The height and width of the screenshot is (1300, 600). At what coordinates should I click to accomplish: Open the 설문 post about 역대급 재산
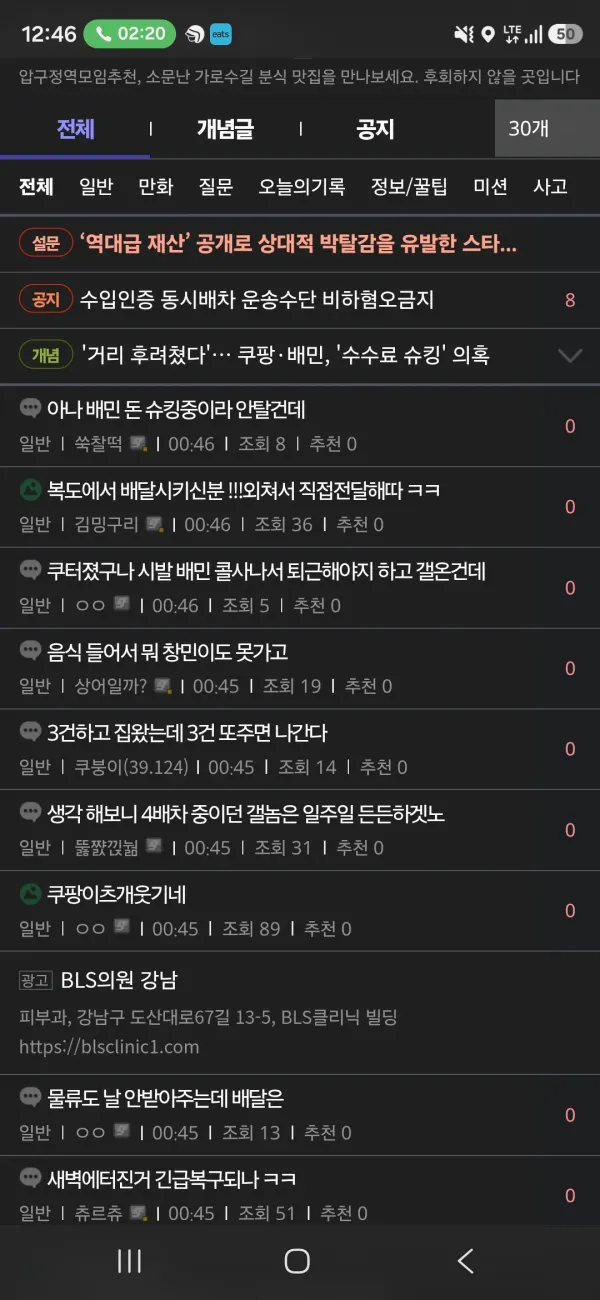click(300, 243)
